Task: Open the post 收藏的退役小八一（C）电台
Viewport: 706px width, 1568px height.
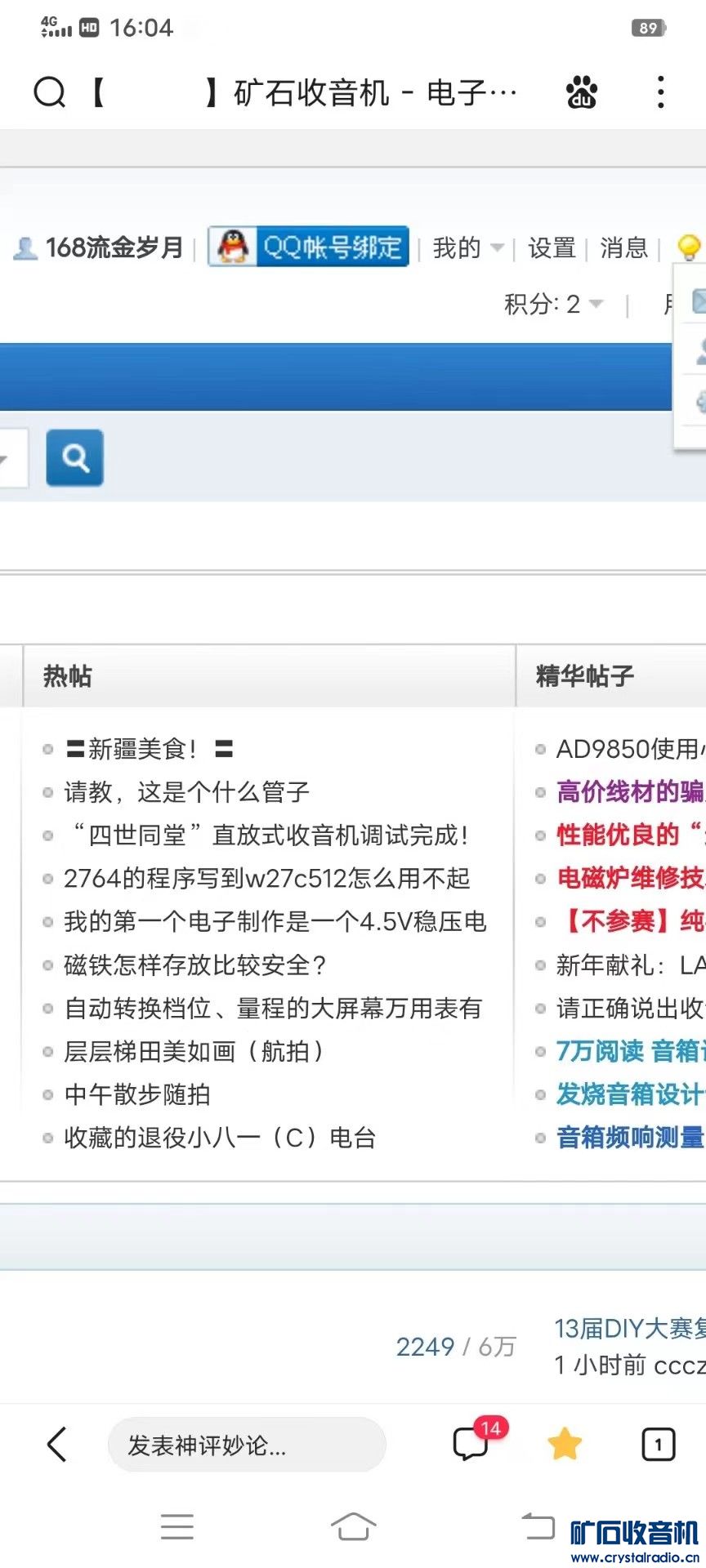Action: click(220, 1138)
